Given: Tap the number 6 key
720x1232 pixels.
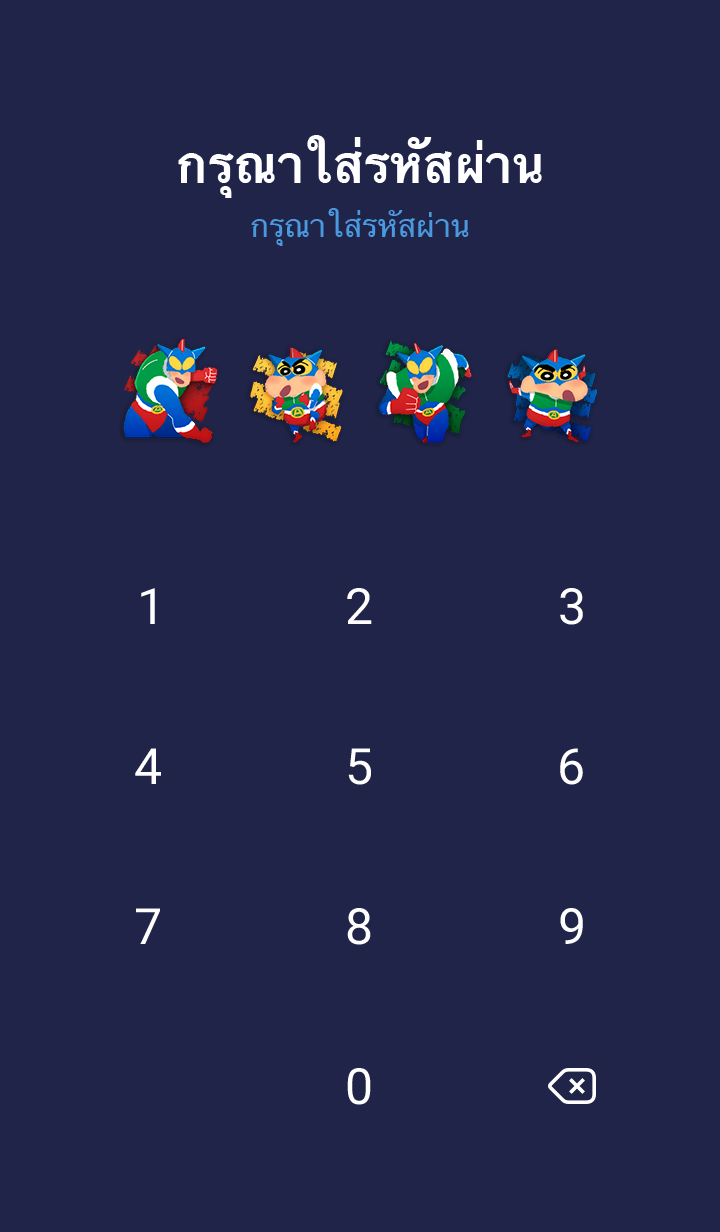Looking at the screenshot, I should coord(571,767).
